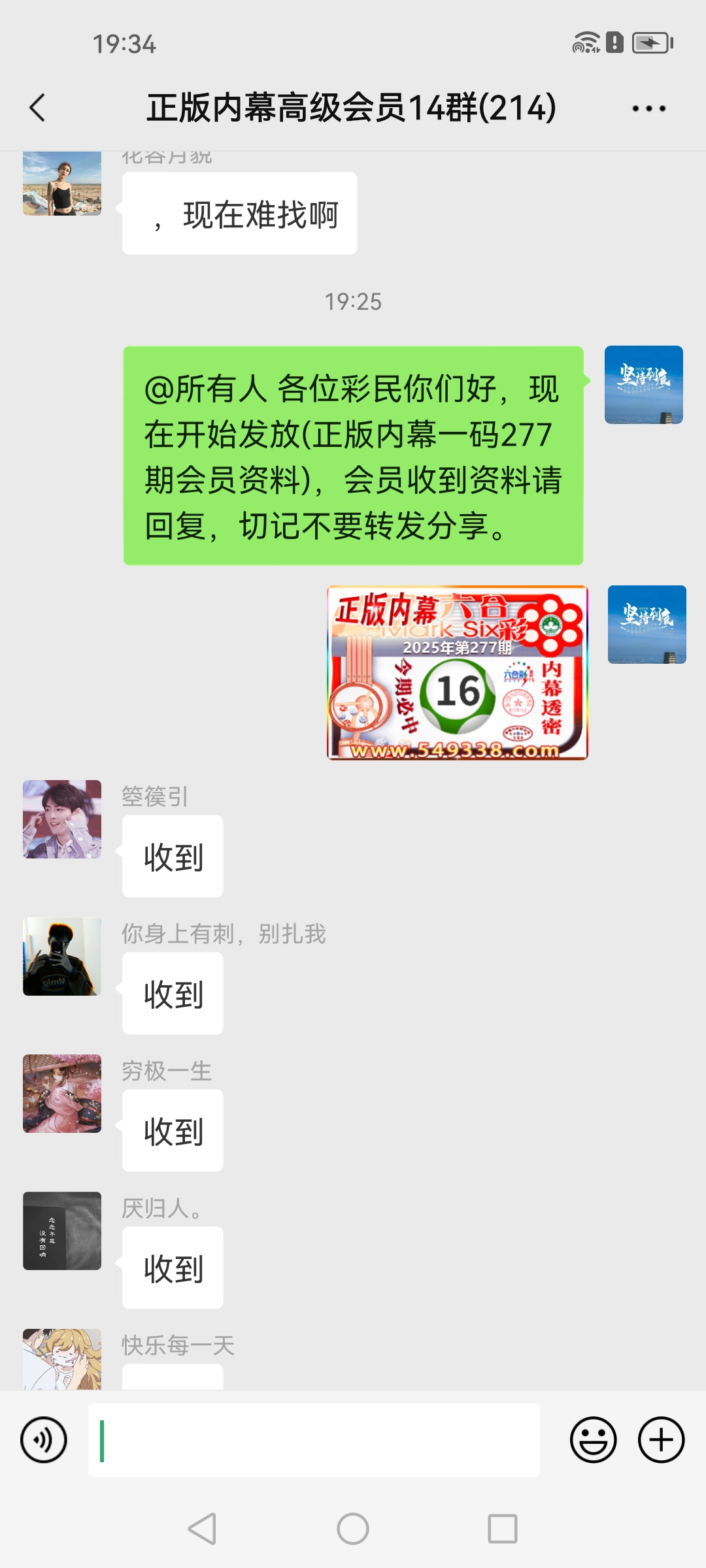The height and width of the screenshot is (1568, 706).
Task: Open the recent apps view
Action: pos(502,1529)
